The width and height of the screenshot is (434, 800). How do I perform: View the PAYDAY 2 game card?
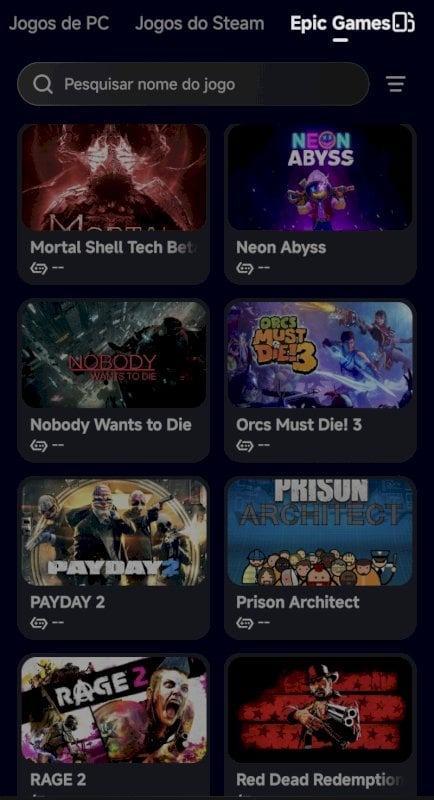[x=114, y=558]
